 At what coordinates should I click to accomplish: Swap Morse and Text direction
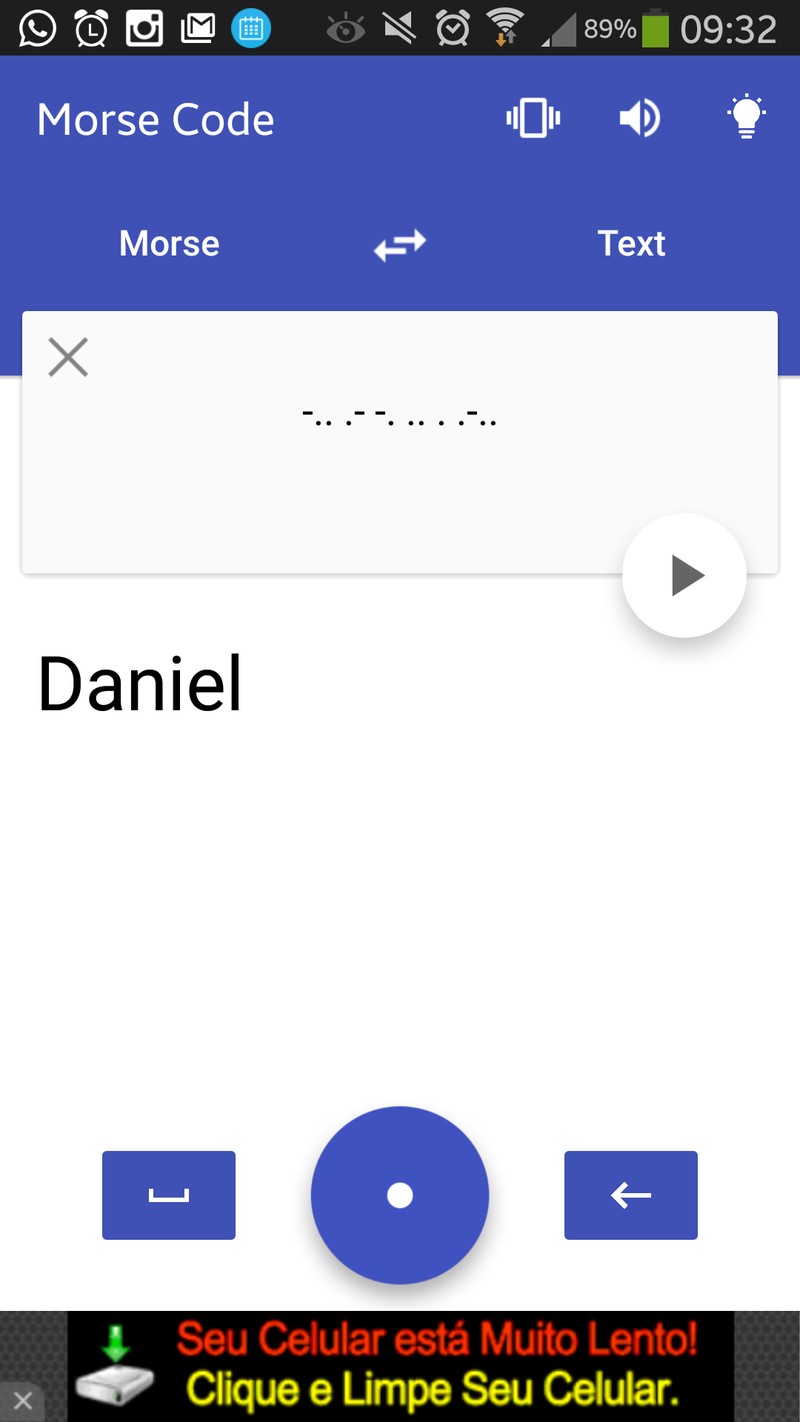pyautogui.click(x=400, y=244)
